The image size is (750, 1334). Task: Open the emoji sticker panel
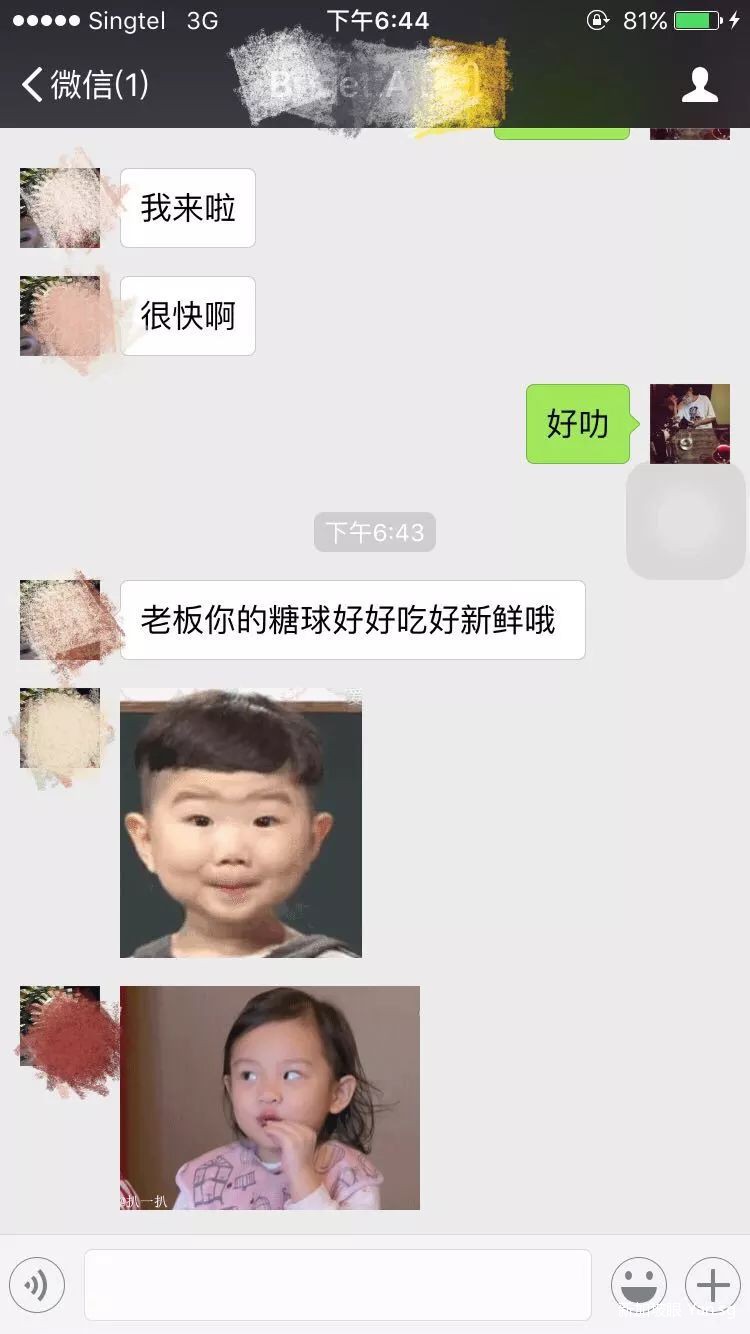click(x=639, y=1284)
